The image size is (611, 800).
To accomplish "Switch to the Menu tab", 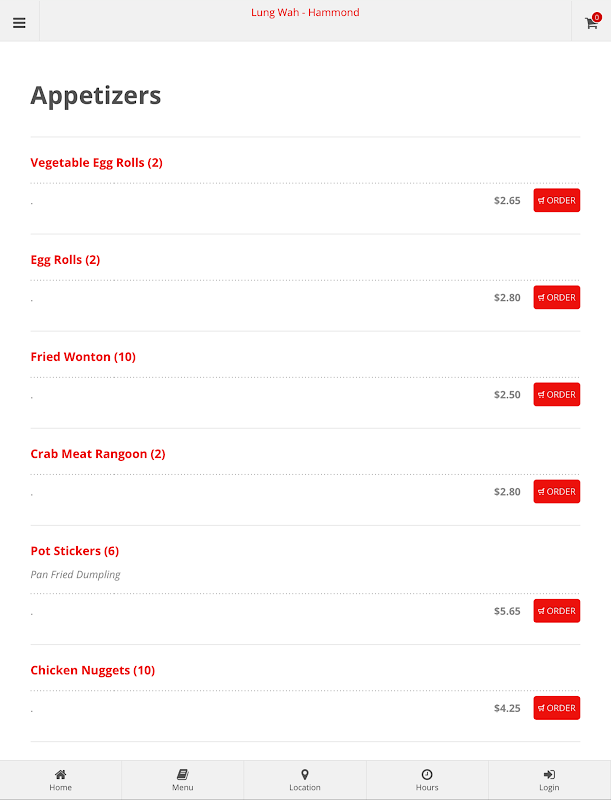I will tap(183, 780).
